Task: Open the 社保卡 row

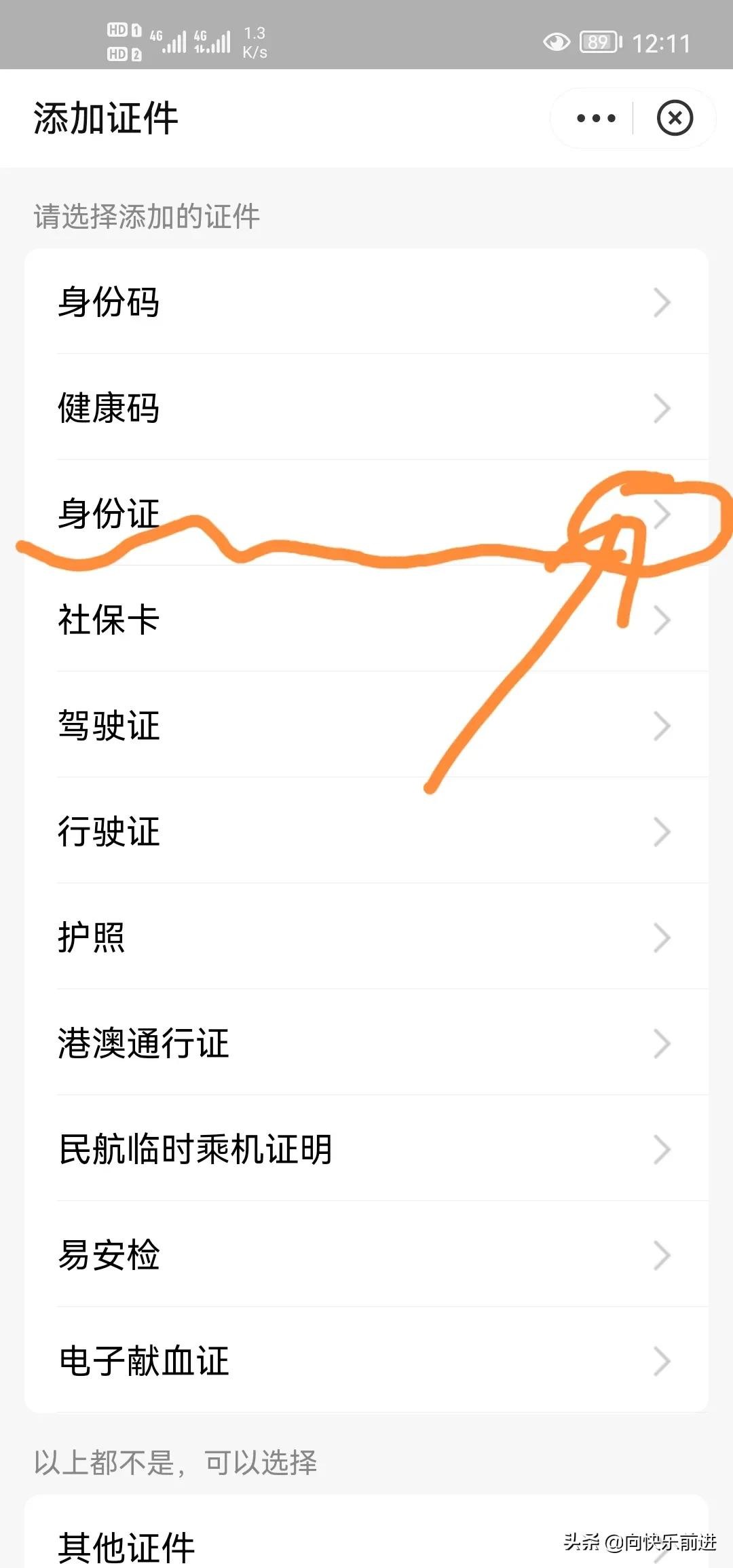Action: (x=366, y=619)
